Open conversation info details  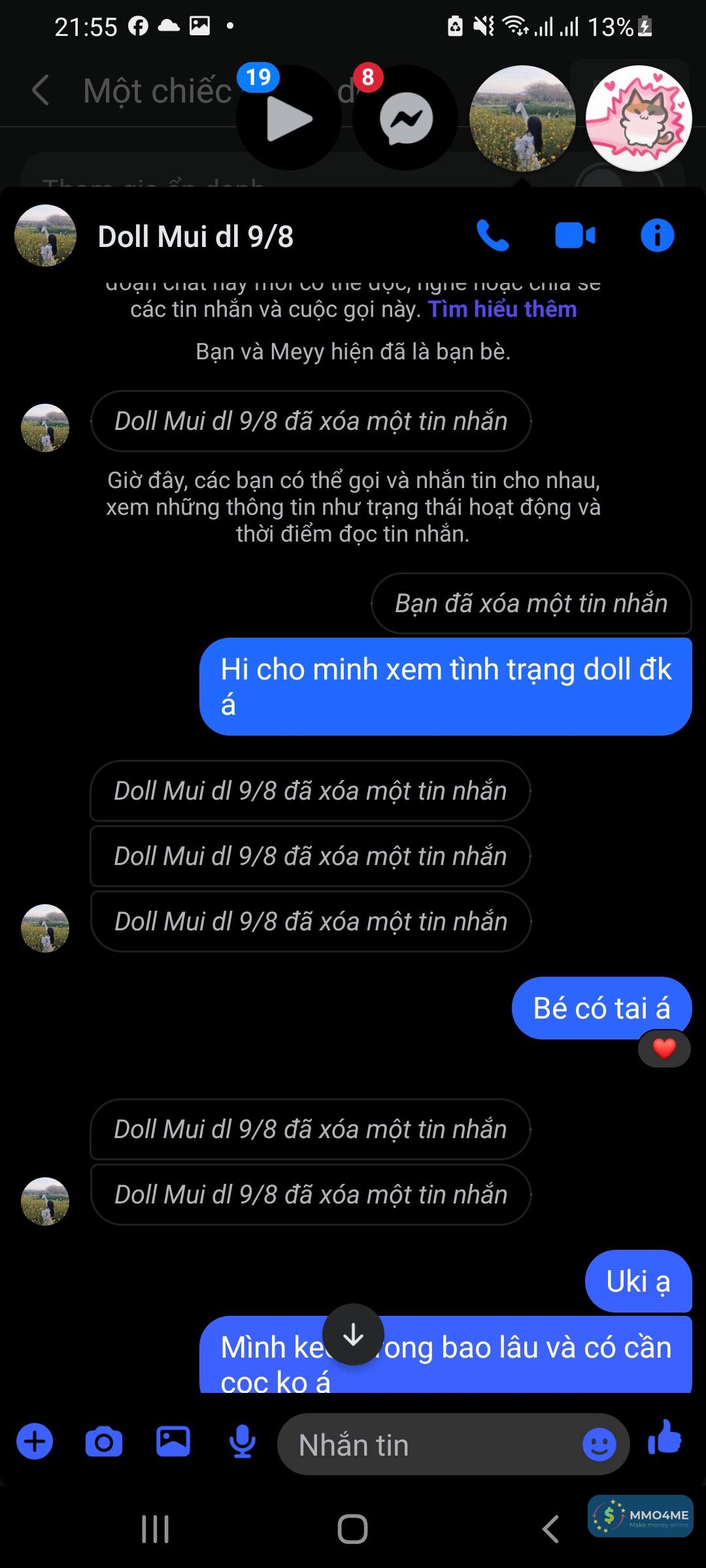657,236
